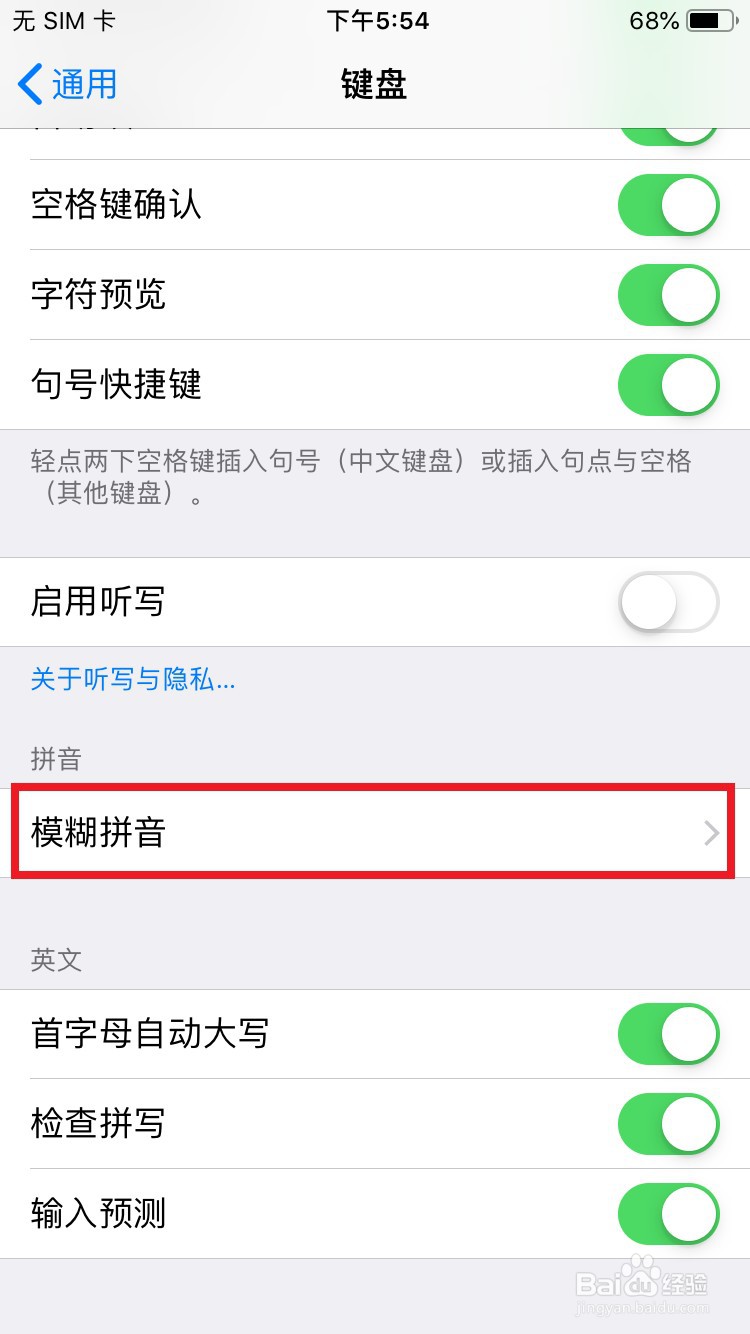Disable the 检查拼写 switch

[x=668, y=1124]
